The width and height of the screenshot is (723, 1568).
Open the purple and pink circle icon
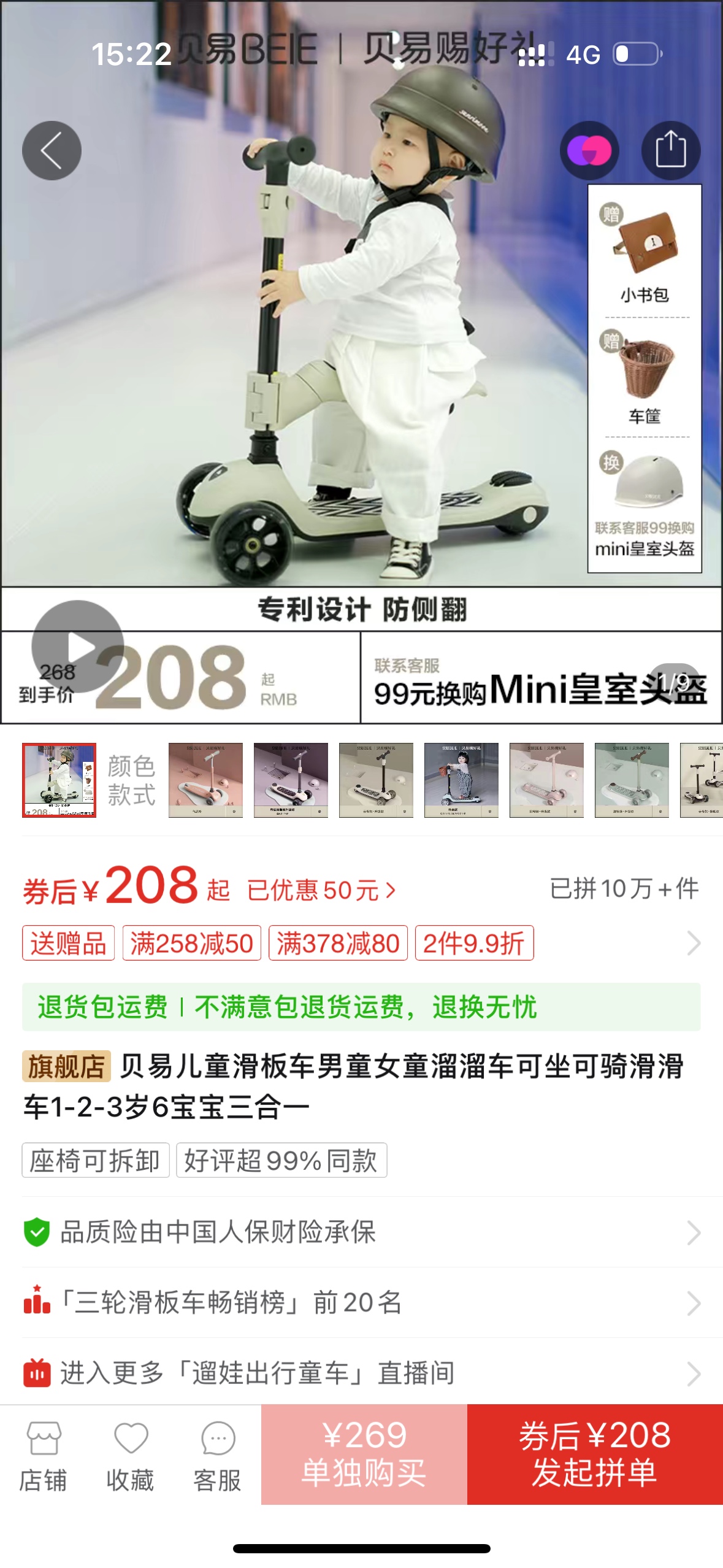(x=589, y=150)
